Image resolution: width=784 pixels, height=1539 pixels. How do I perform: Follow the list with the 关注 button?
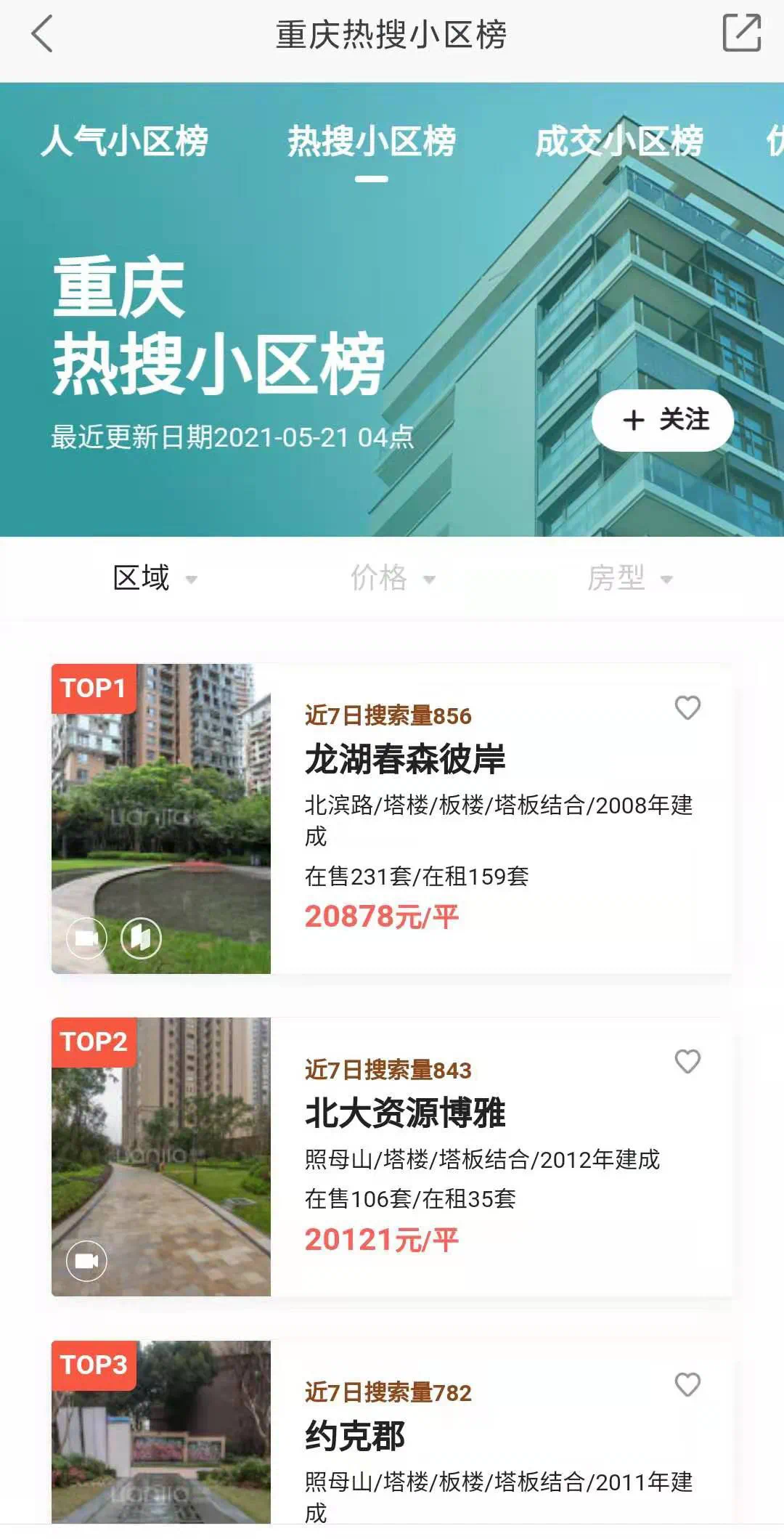[663, 421]
